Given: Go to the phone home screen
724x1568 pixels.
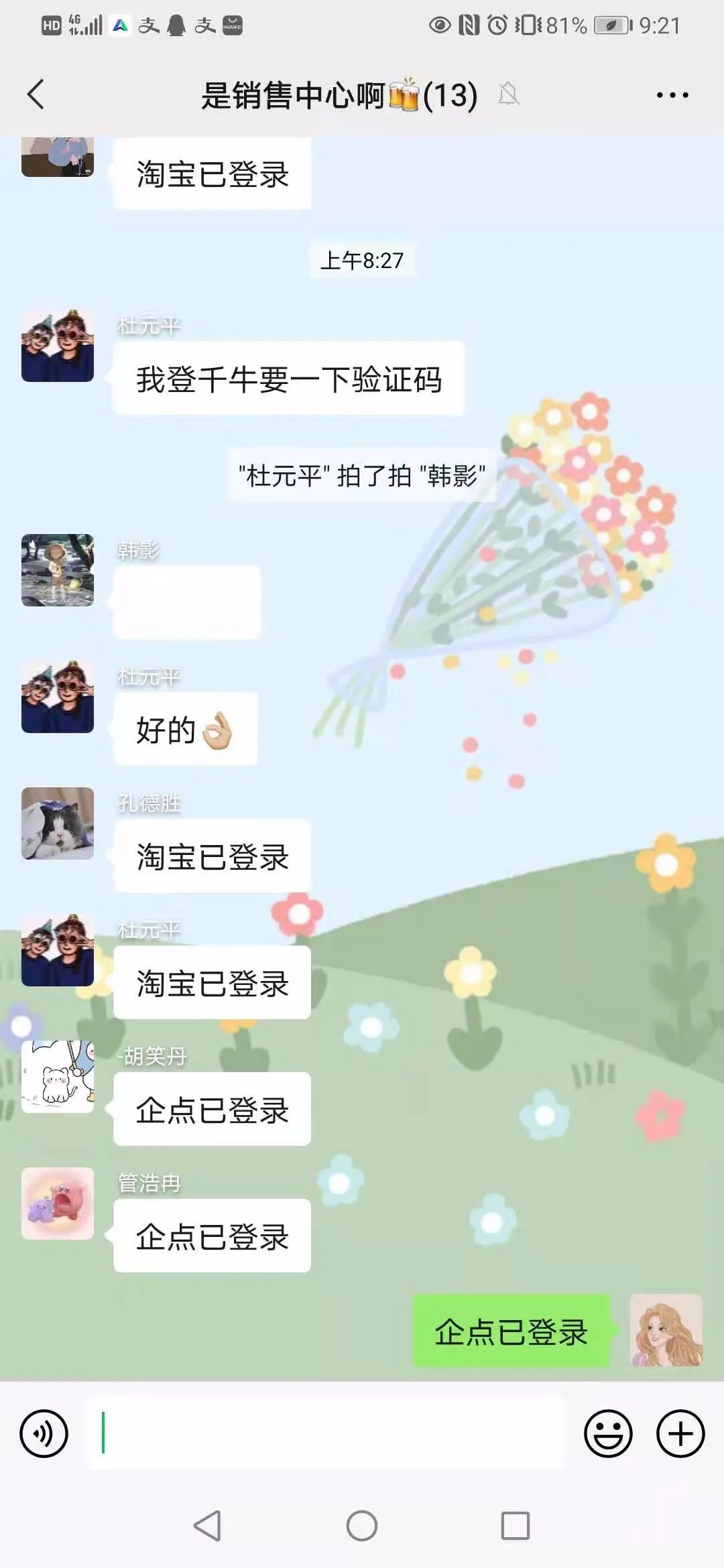Looking at the screenshot, I should (x=361, y=1526).
